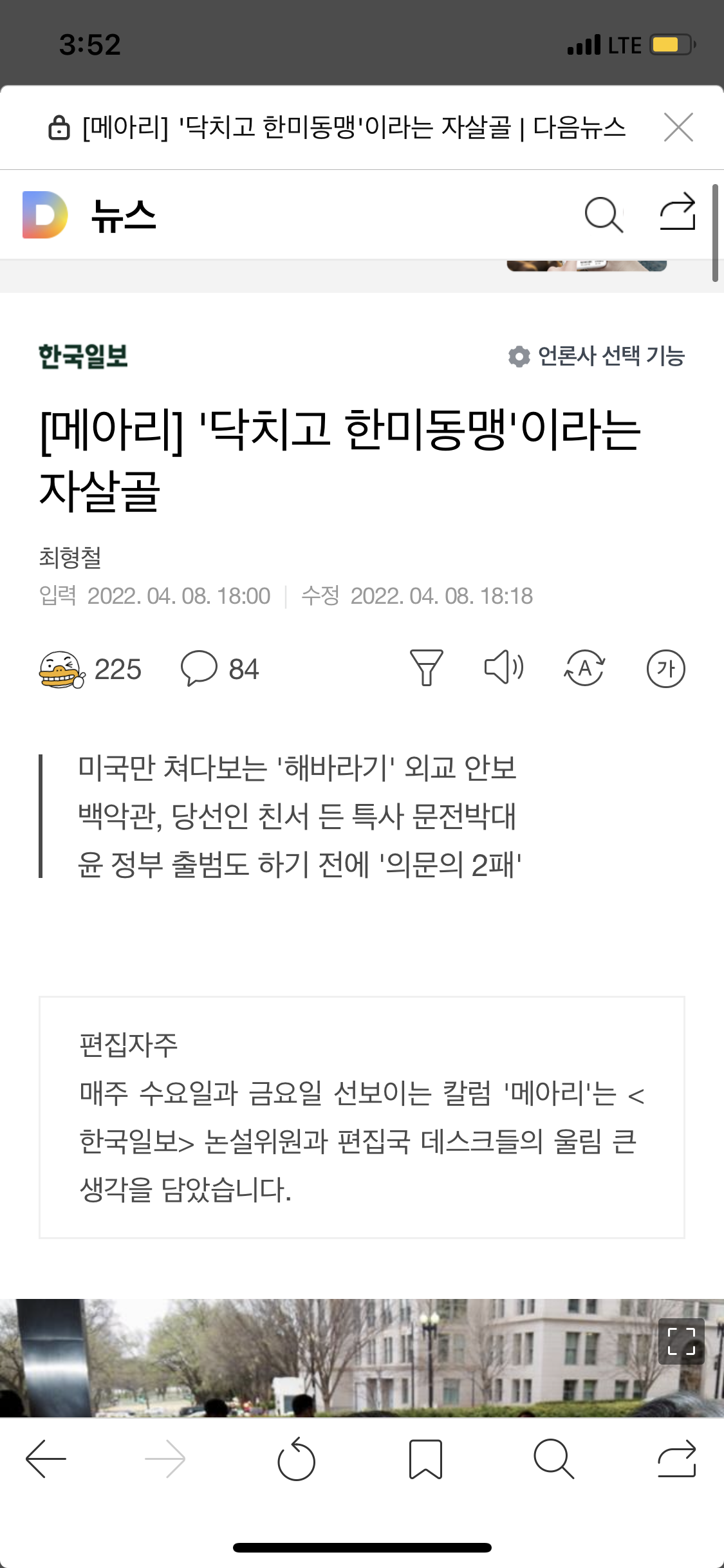
Task: Adjust article font size
Action: pyautogui.click(x=665, y=669)
